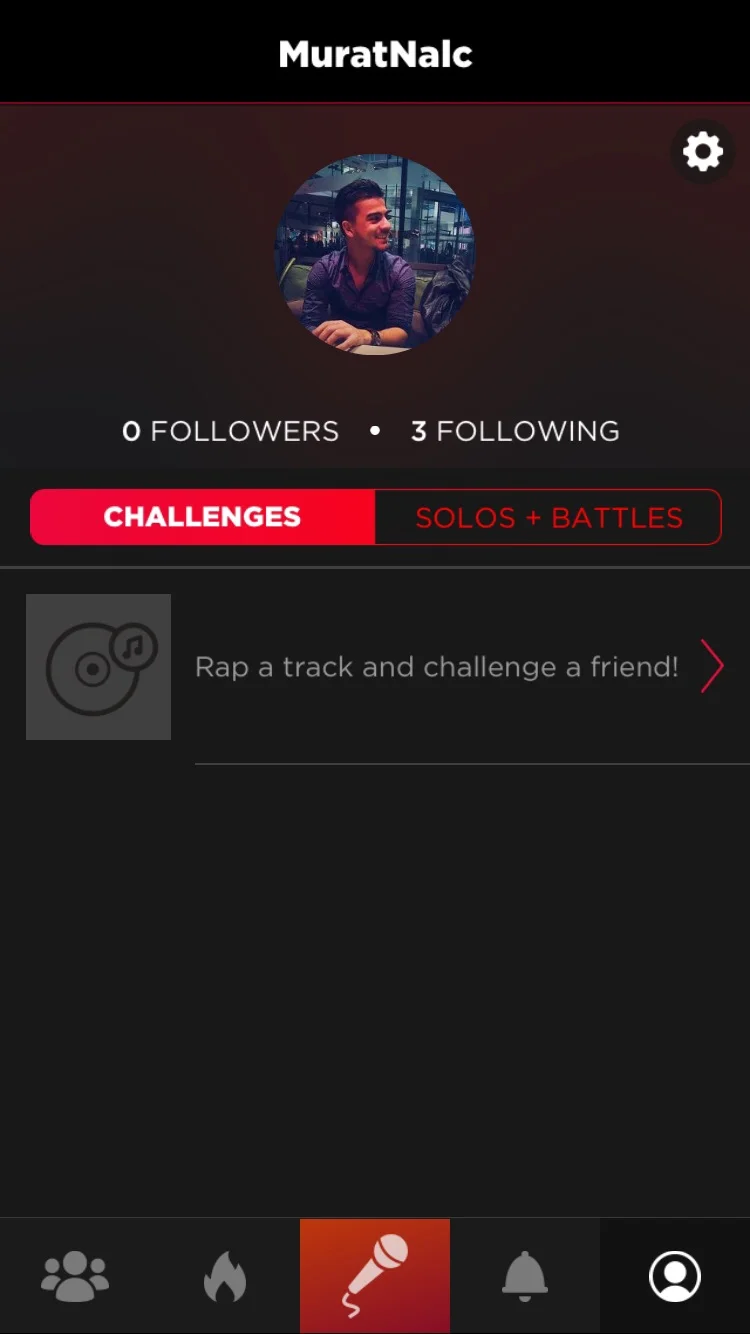Switch to Solos + Battles segment
Screen dimensions: 750x1334
pyautogui.click(x=548, y=517)
